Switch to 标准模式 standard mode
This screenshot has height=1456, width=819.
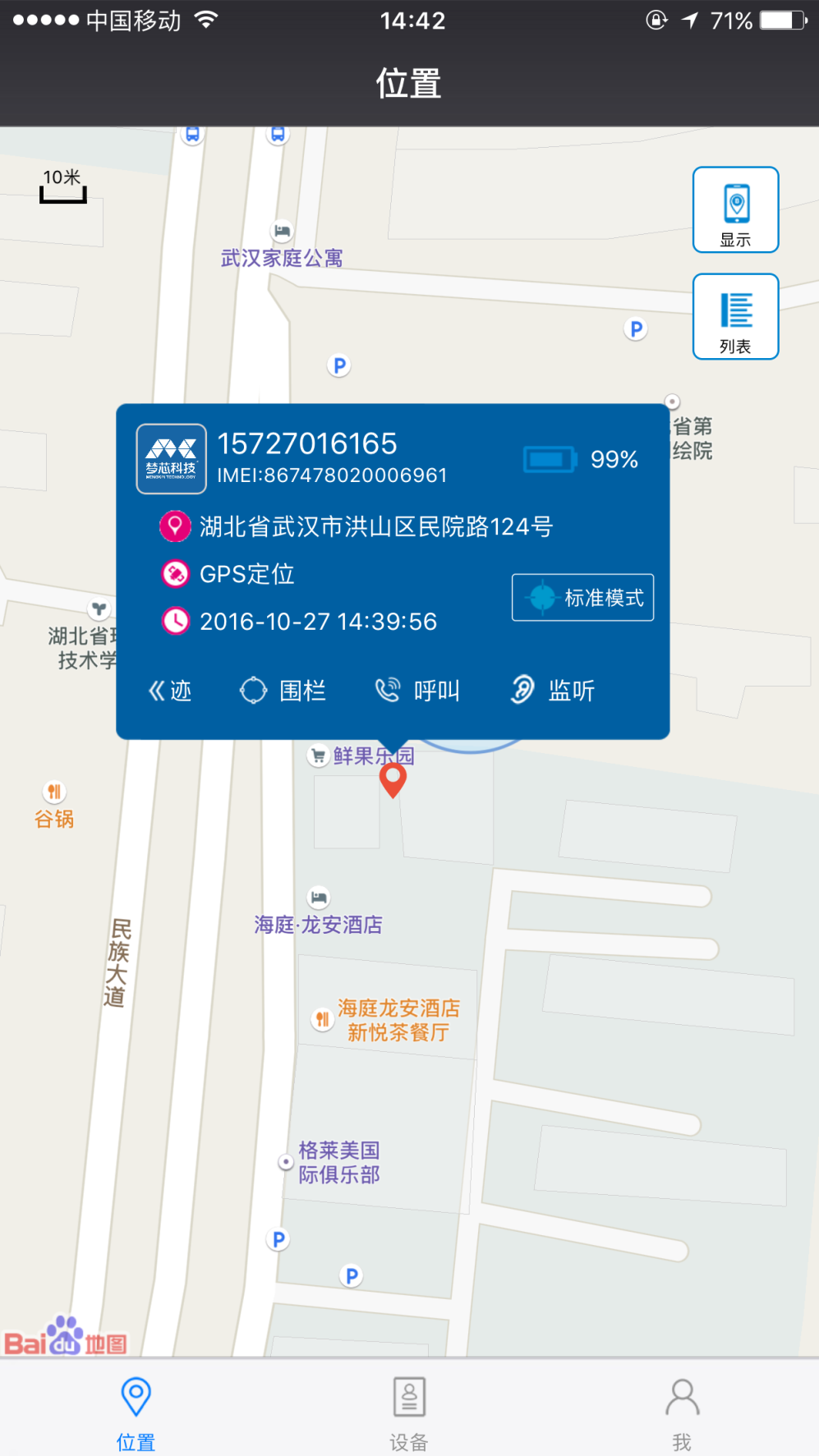582,598
